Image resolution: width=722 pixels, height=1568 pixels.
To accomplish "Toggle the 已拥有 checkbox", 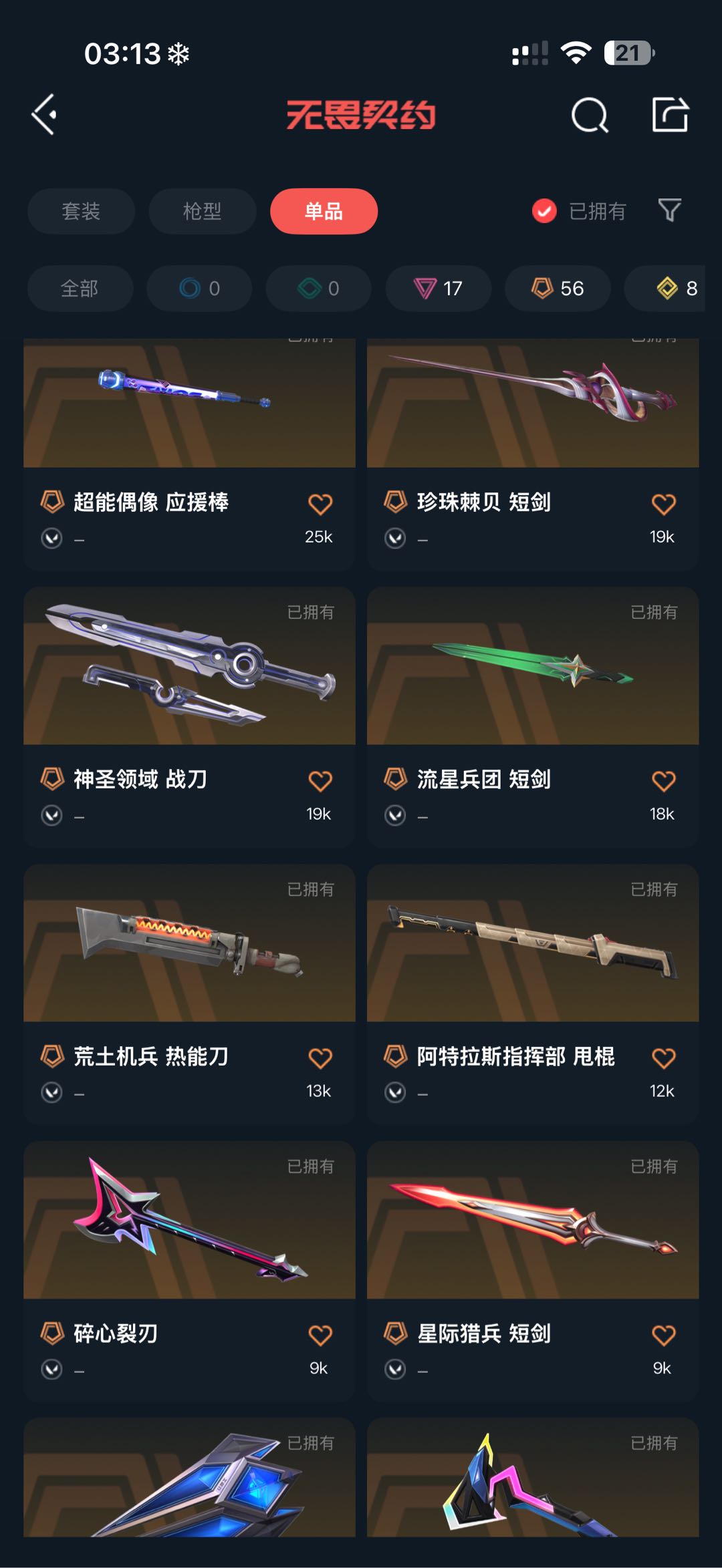I will 544,211.
